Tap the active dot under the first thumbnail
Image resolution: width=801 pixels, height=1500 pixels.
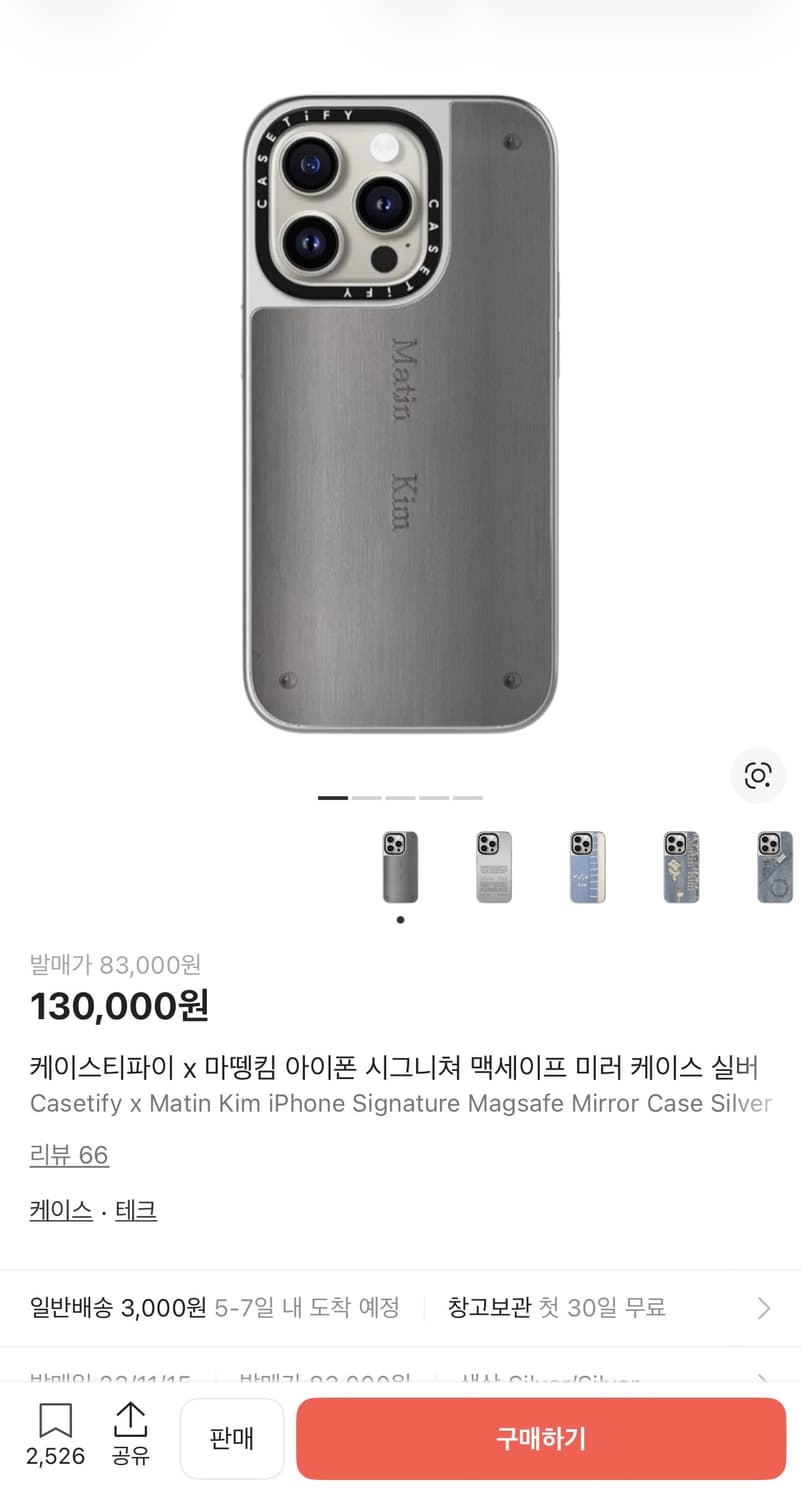pyautogui.click(x=401, y=920)
